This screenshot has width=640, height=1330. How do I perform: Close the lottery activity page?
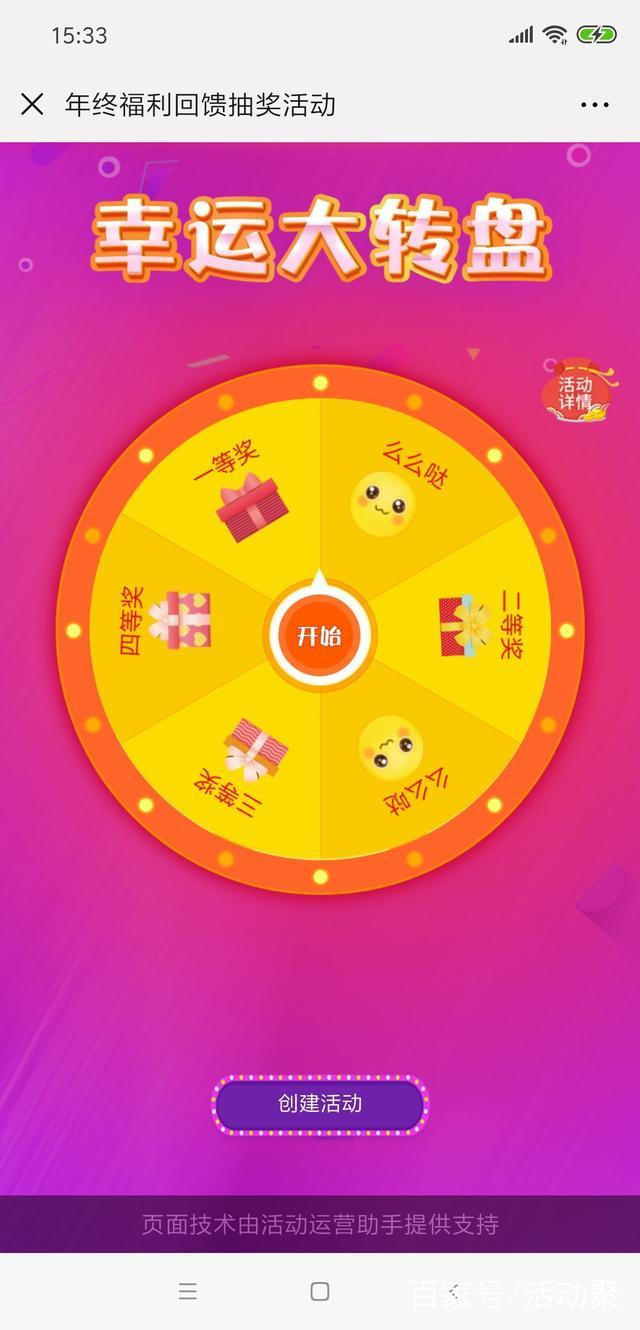pos(32,104)
